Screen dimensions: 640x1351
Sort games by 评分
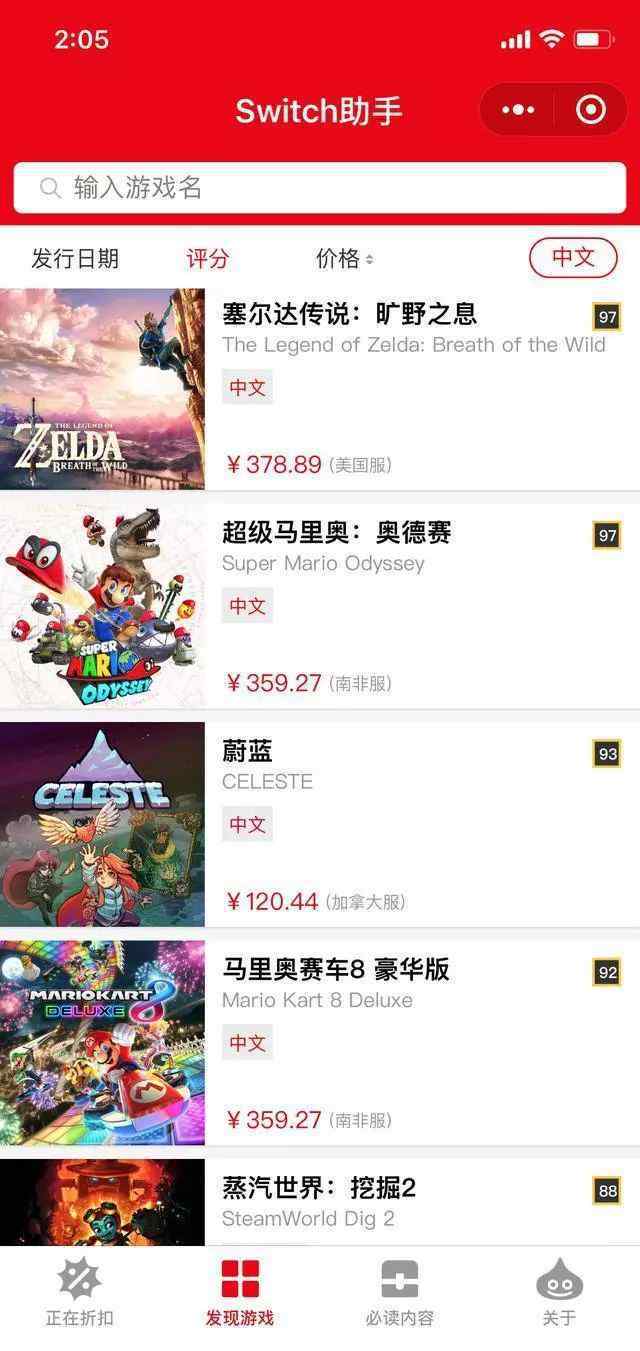click(x=208, y=259)
